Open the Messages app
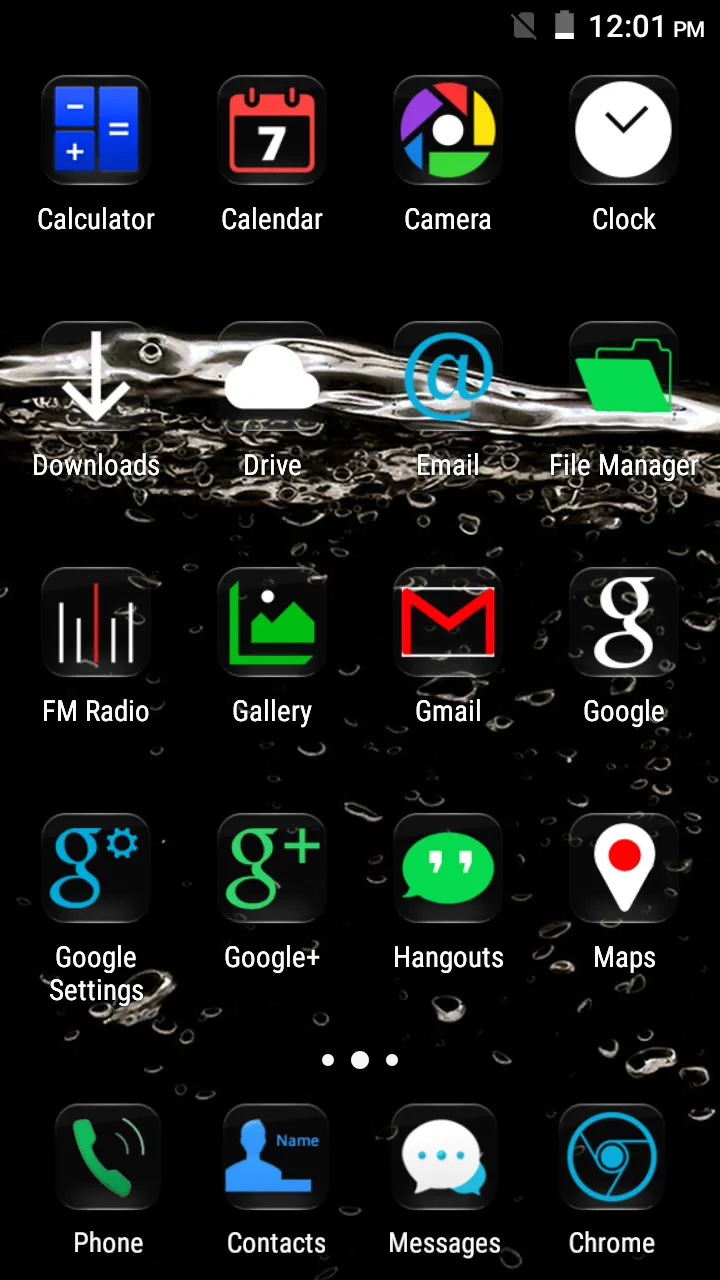The height and width of the screenshot is (1280, 720). 444,1155
